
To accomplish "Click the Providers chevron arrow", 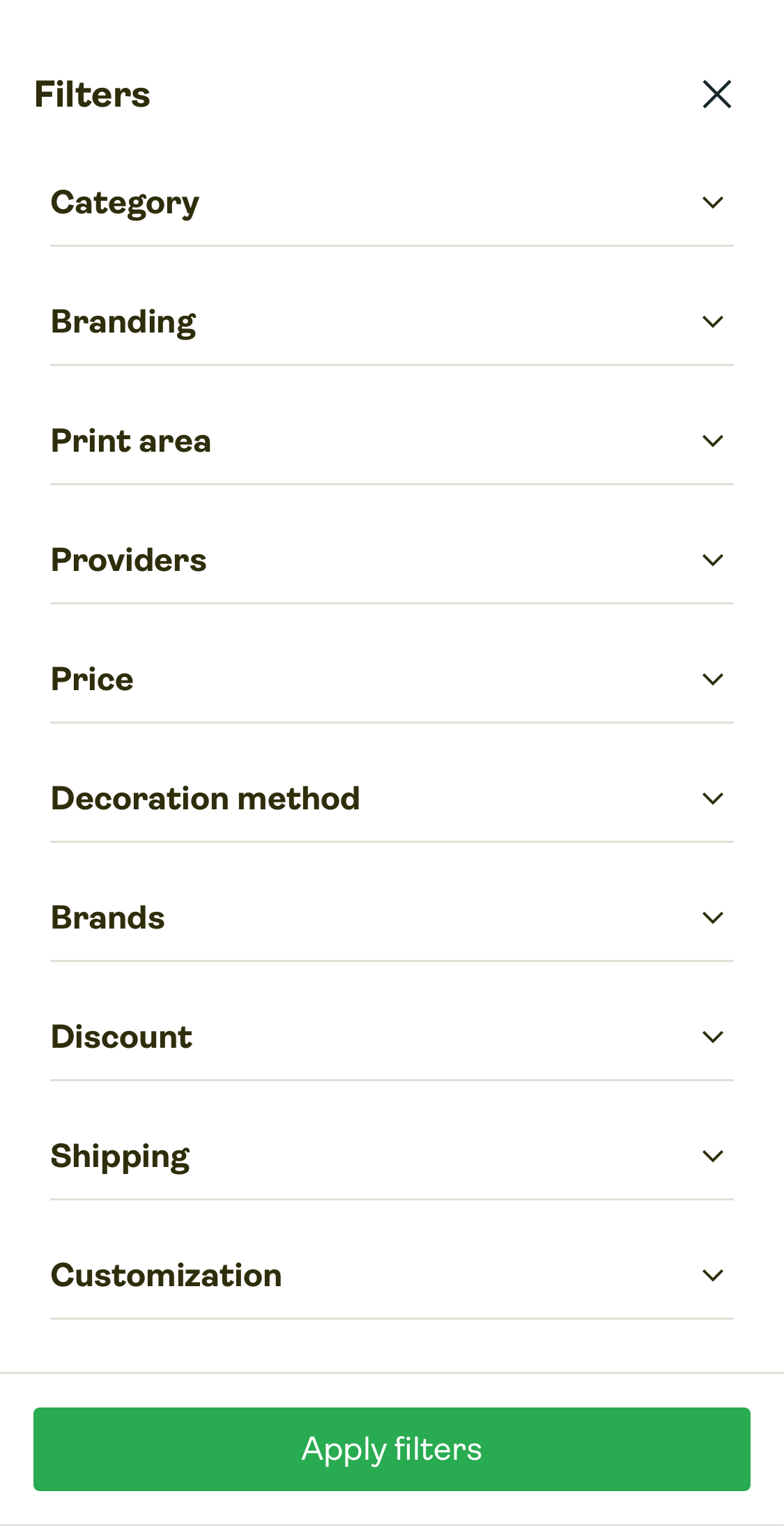I will pos(712,560).
